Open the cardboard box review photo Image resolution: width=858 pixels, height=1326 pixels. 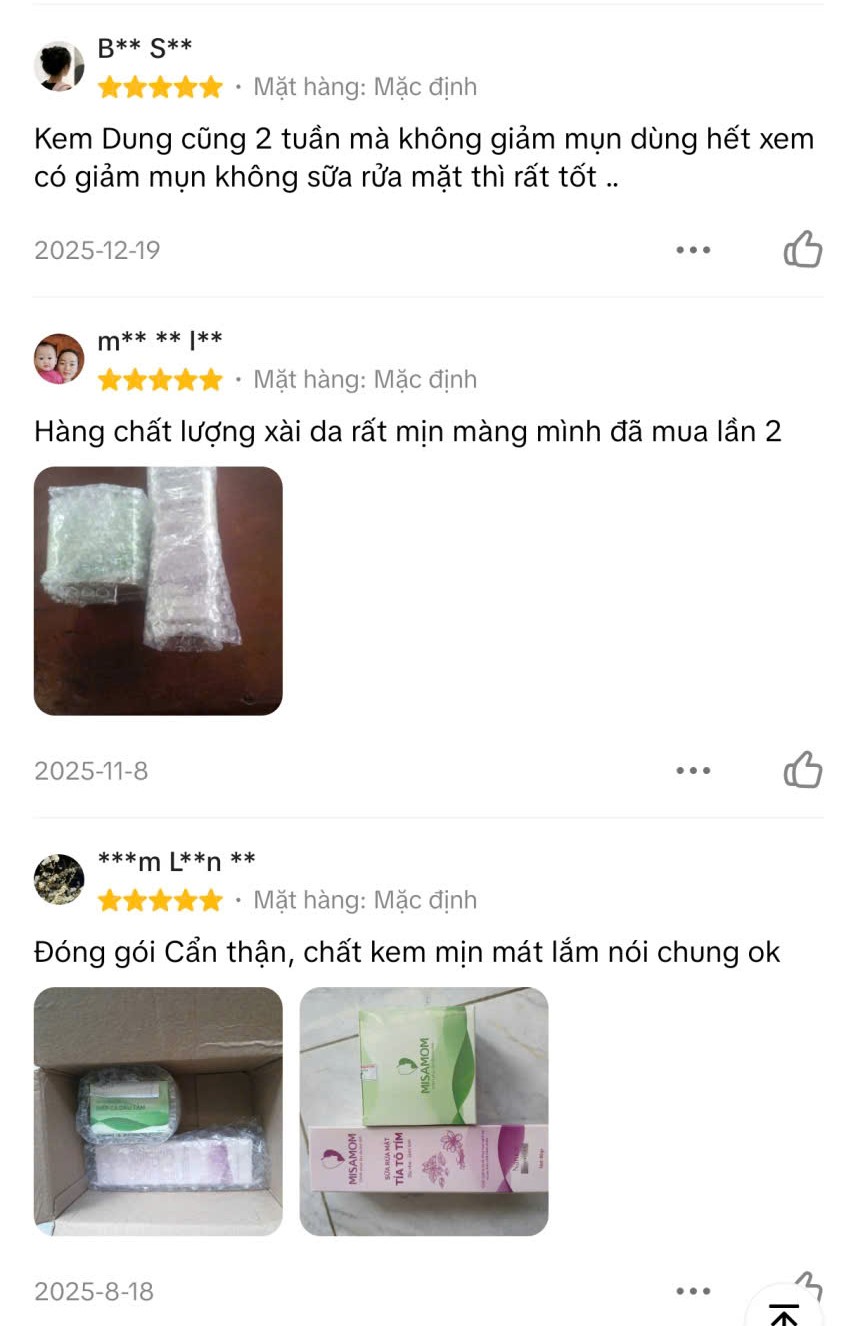tap(158, 1111)
